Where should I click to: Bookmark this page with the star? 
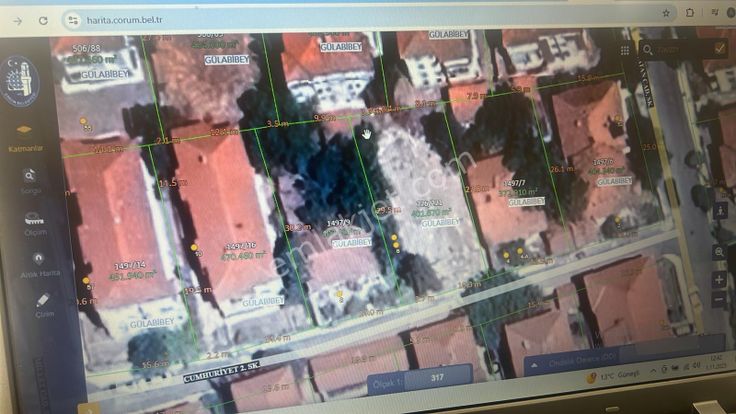coord(666,13)
